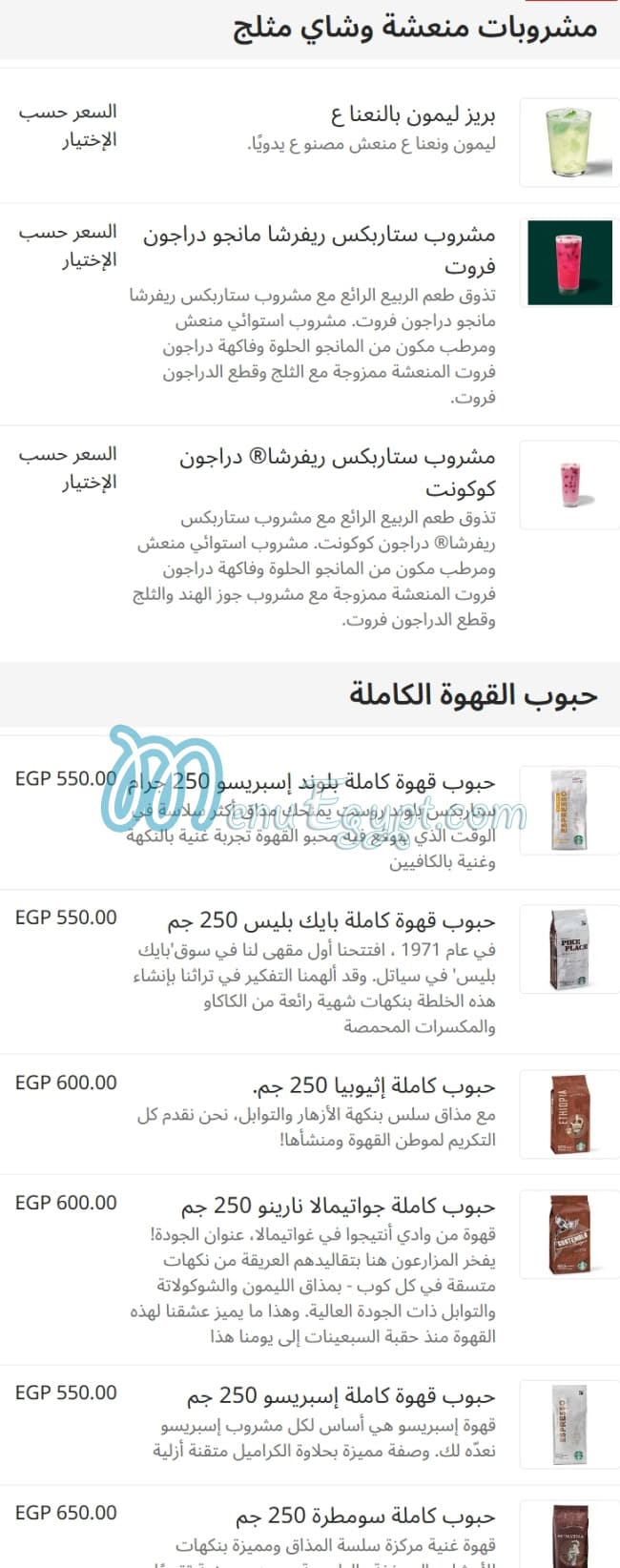The height and width of the screenshot is (1568, 620).
Task: Open Guatemala Narino (جواتيمالا نارينو) whole beans
Action: click(338, 1207)
